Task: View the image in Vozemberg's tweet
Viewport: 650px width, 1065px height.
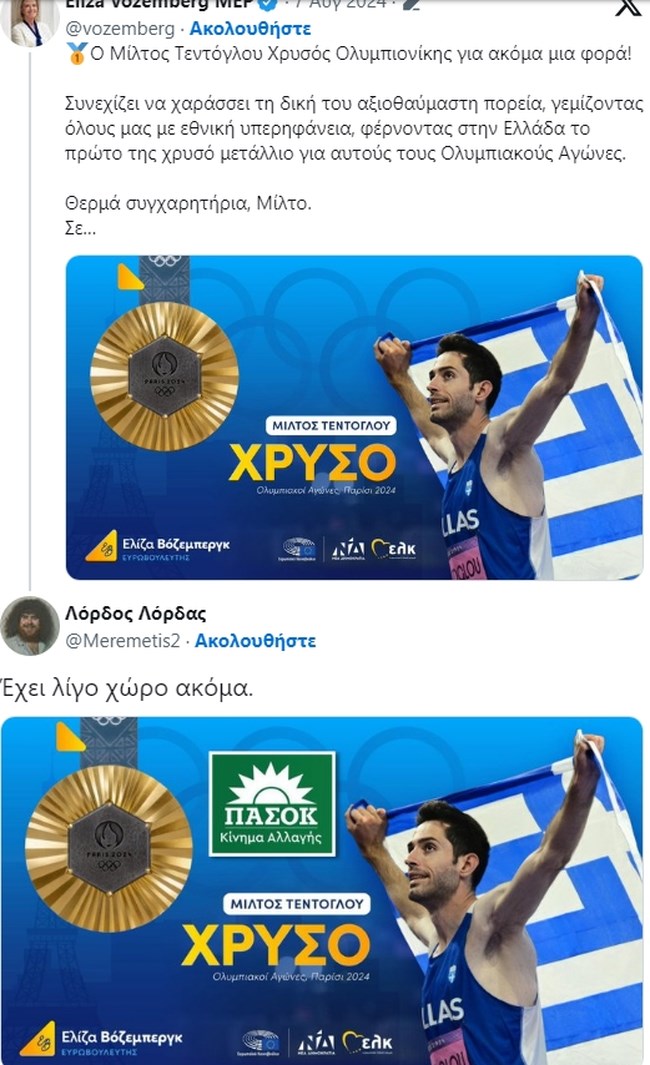Action: coord(354,417)
